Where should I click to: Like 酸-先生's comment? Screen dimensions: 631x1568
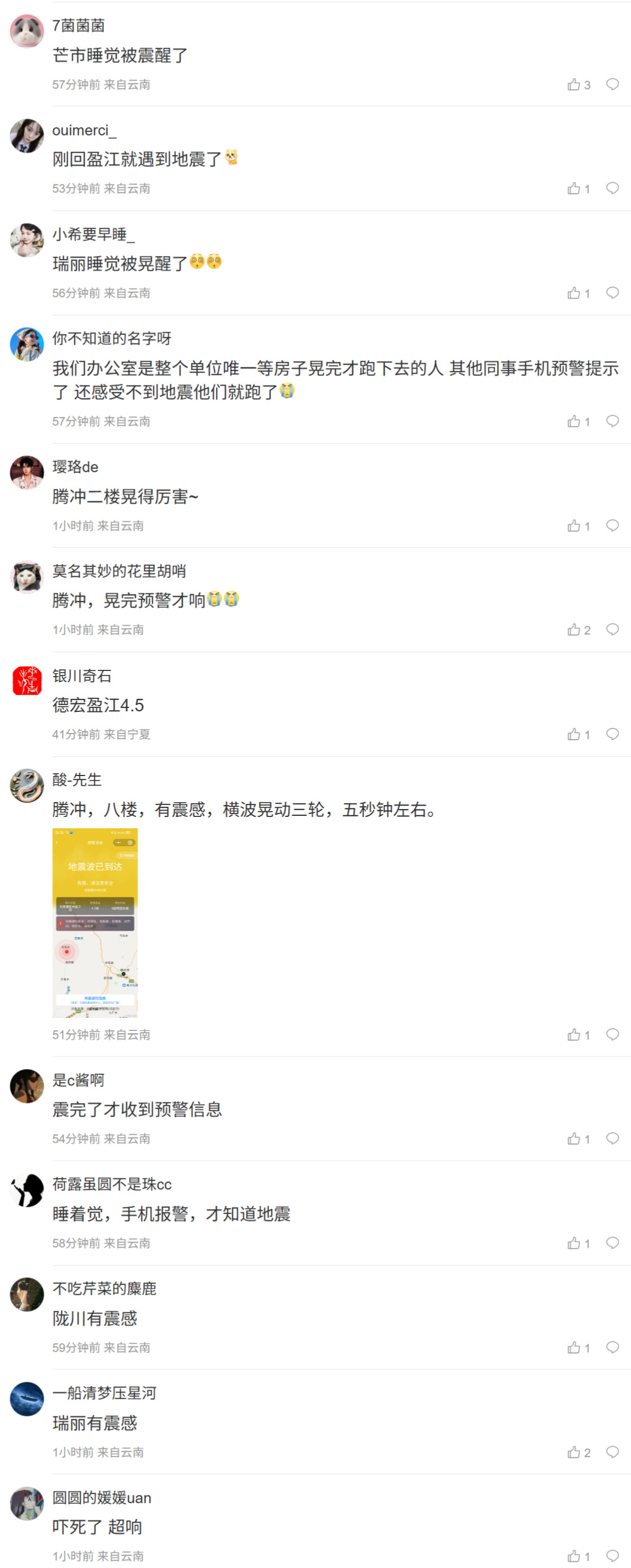coord(574,1035)
